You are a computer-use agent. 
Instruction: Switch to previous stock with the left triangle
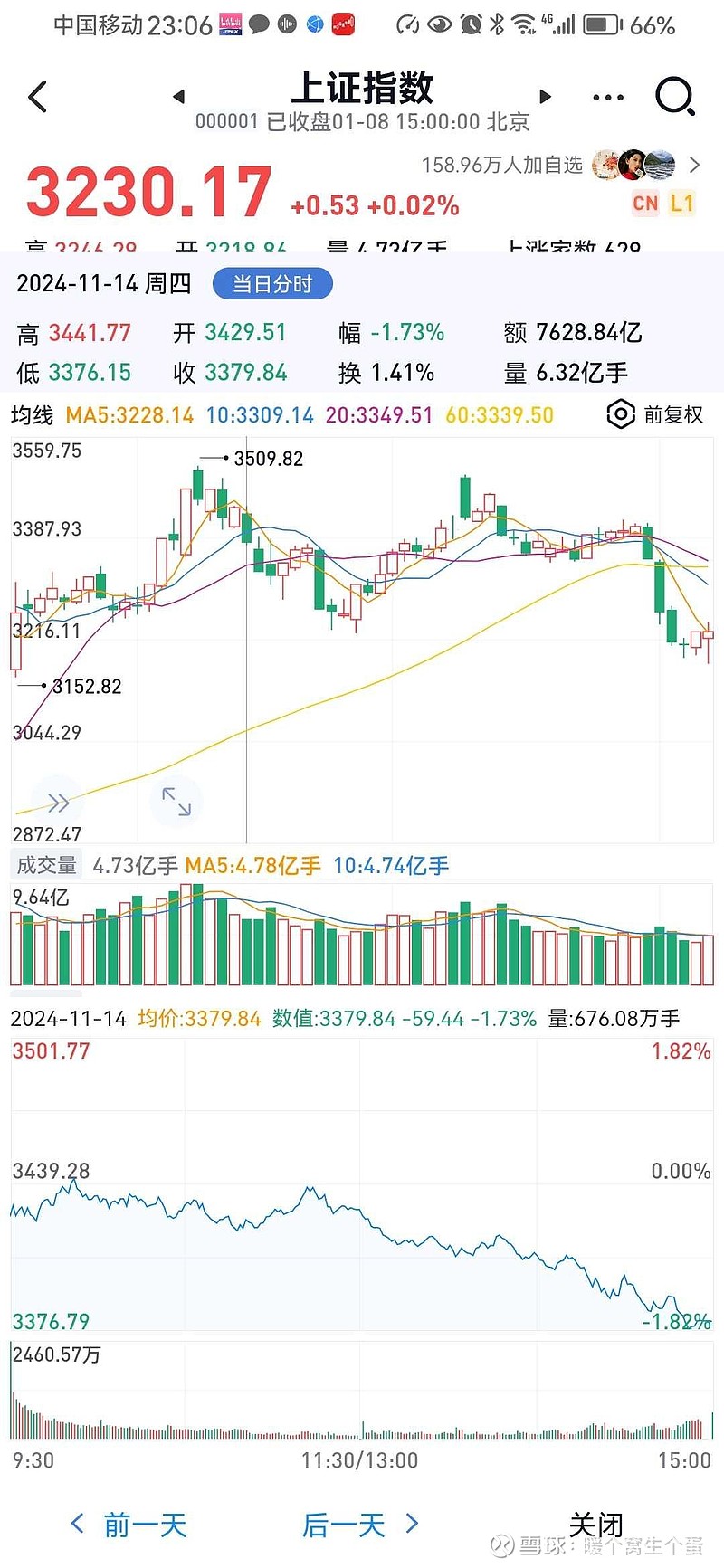[177, 96]
